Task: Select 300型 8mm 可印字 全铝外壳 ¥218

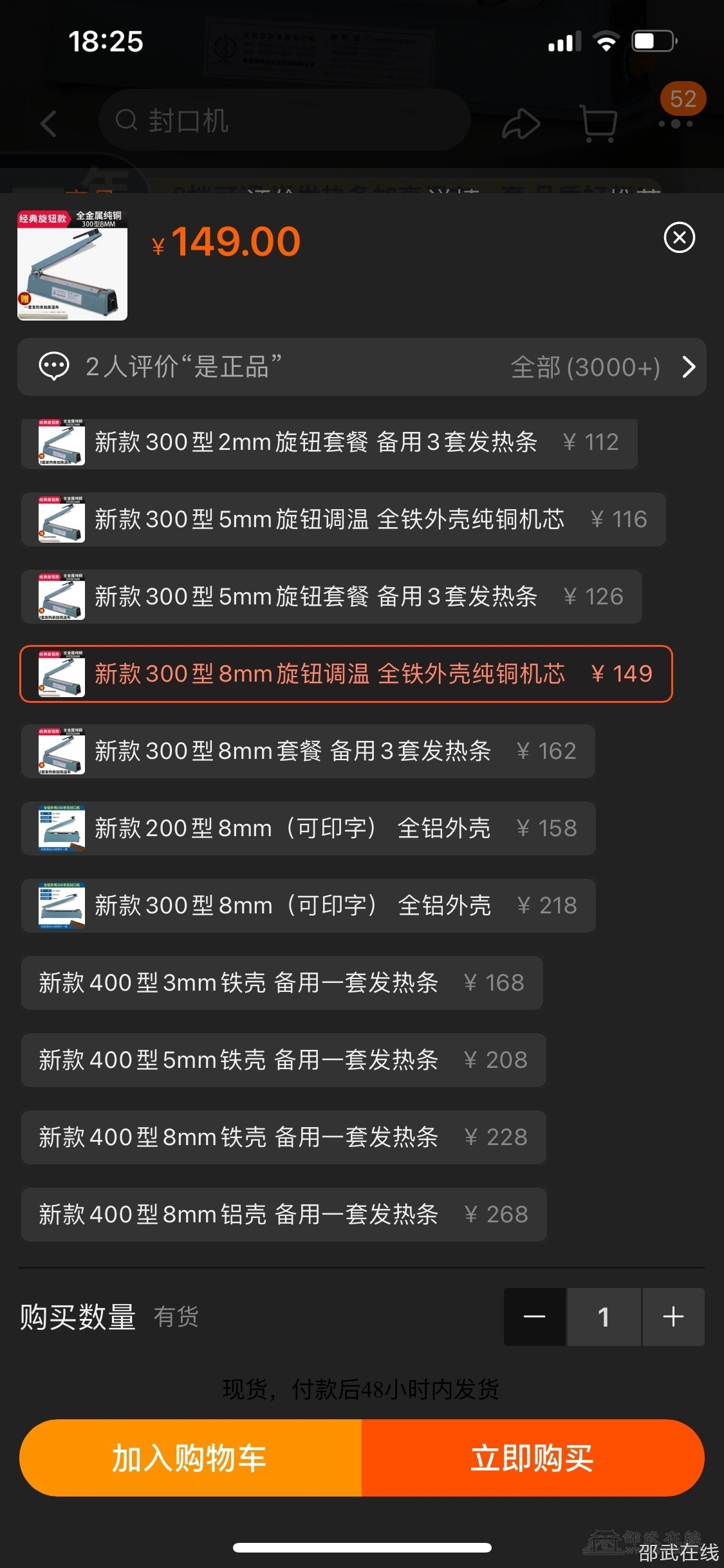Action: (308, 906)
